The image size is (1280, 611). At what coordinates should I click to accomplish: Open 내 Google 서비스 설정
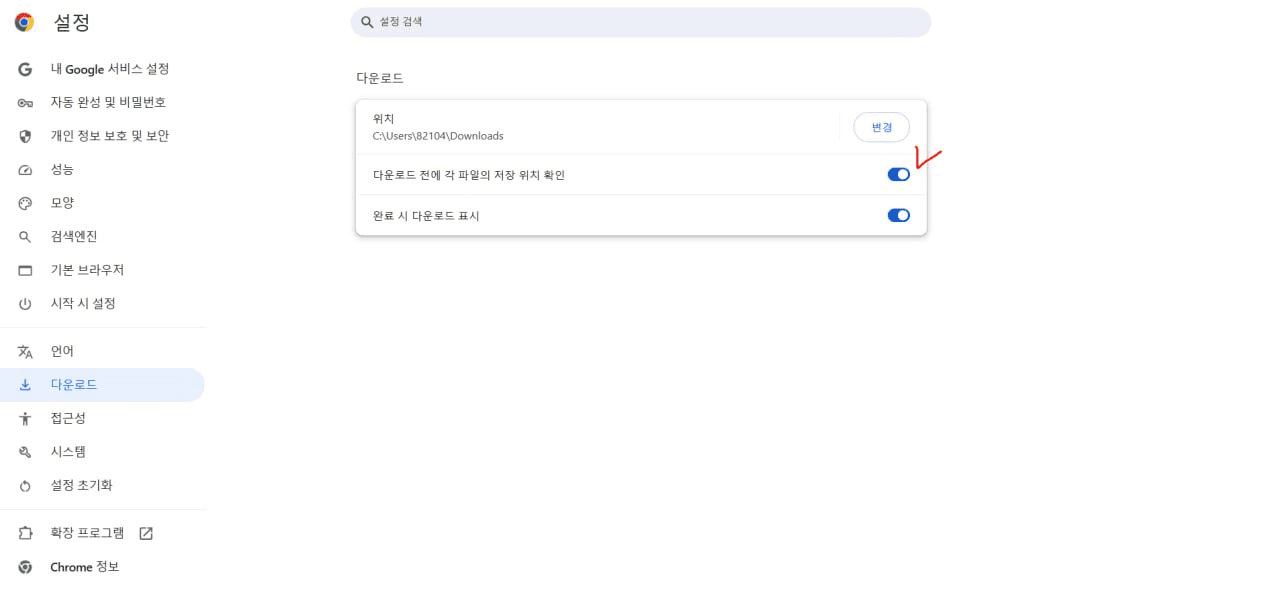click(109, 69)
